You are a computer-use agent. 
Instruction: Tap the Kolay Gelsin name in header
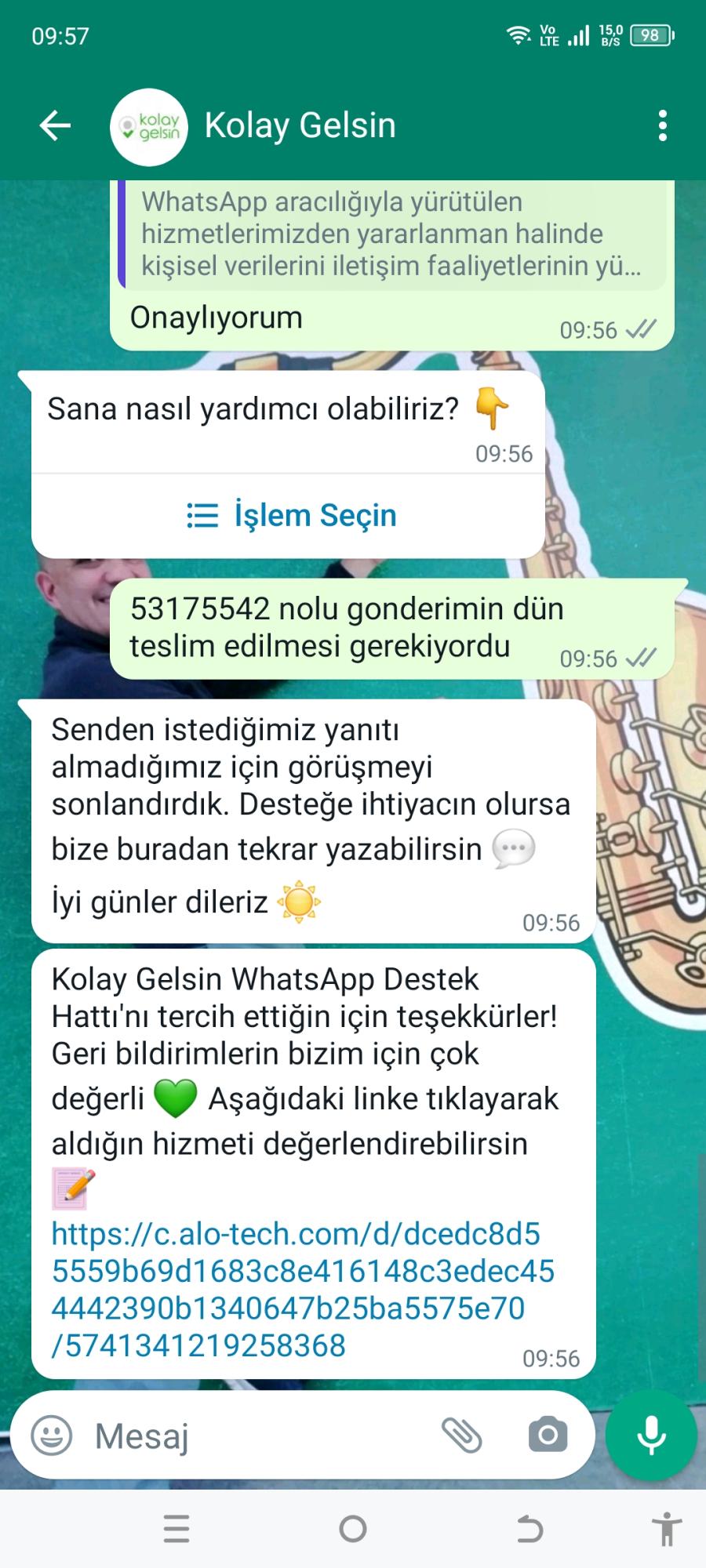300,125
